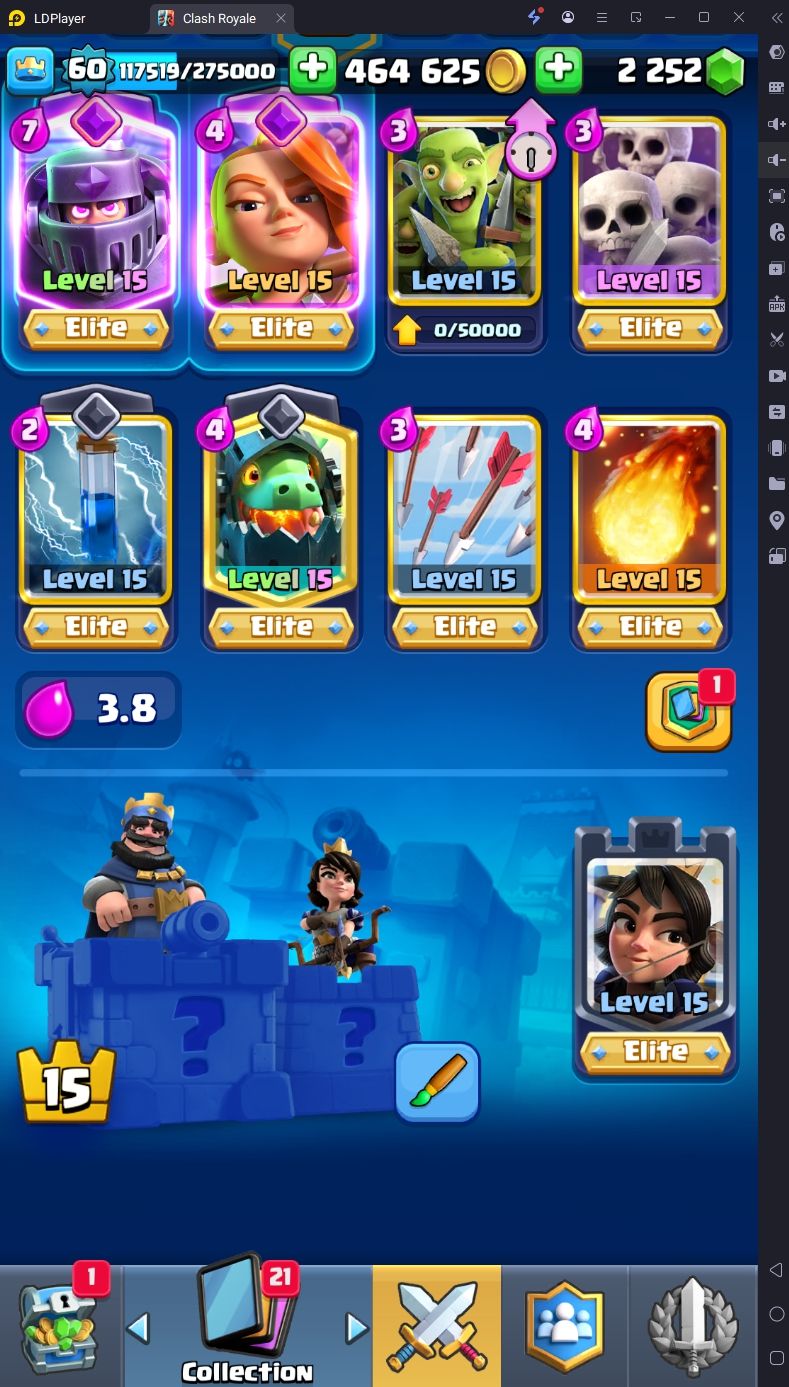Open the paintbrush tower skin editor
Image resolution: width=789 pixels, height=1387 pixels.
(437, 1082)
